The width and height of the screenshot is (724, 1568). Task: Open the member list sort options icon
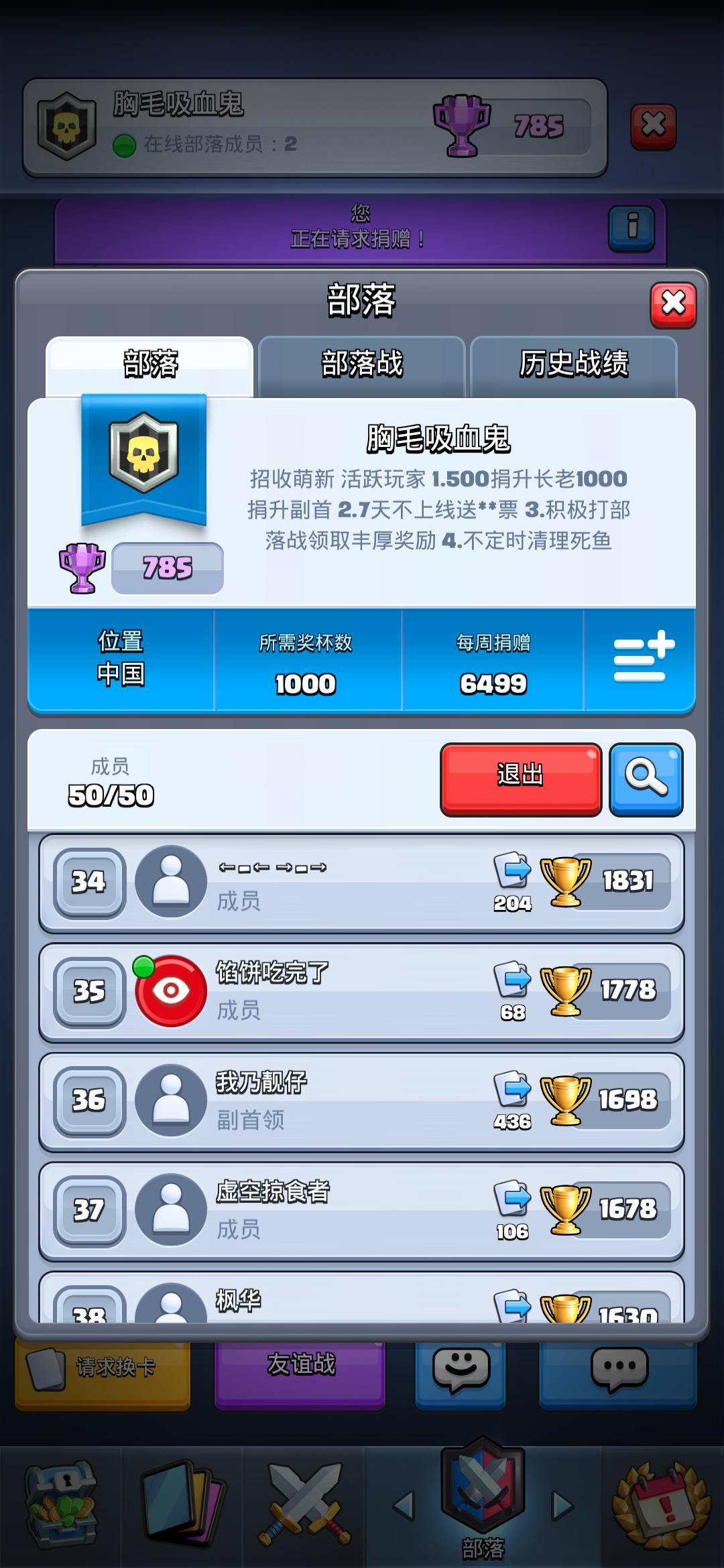tap(642, 661)
